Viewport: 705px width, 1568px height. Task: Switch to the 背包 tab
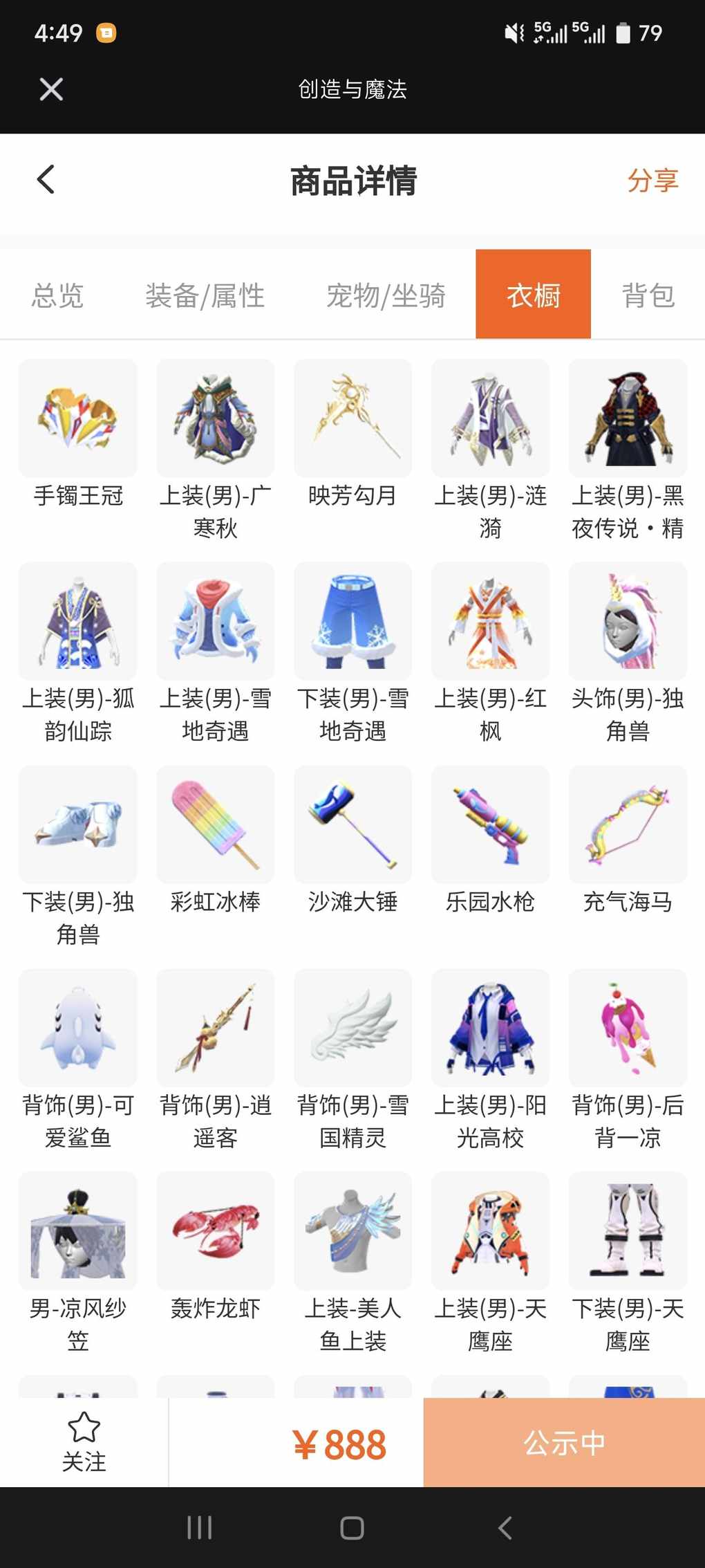(648, 295)
